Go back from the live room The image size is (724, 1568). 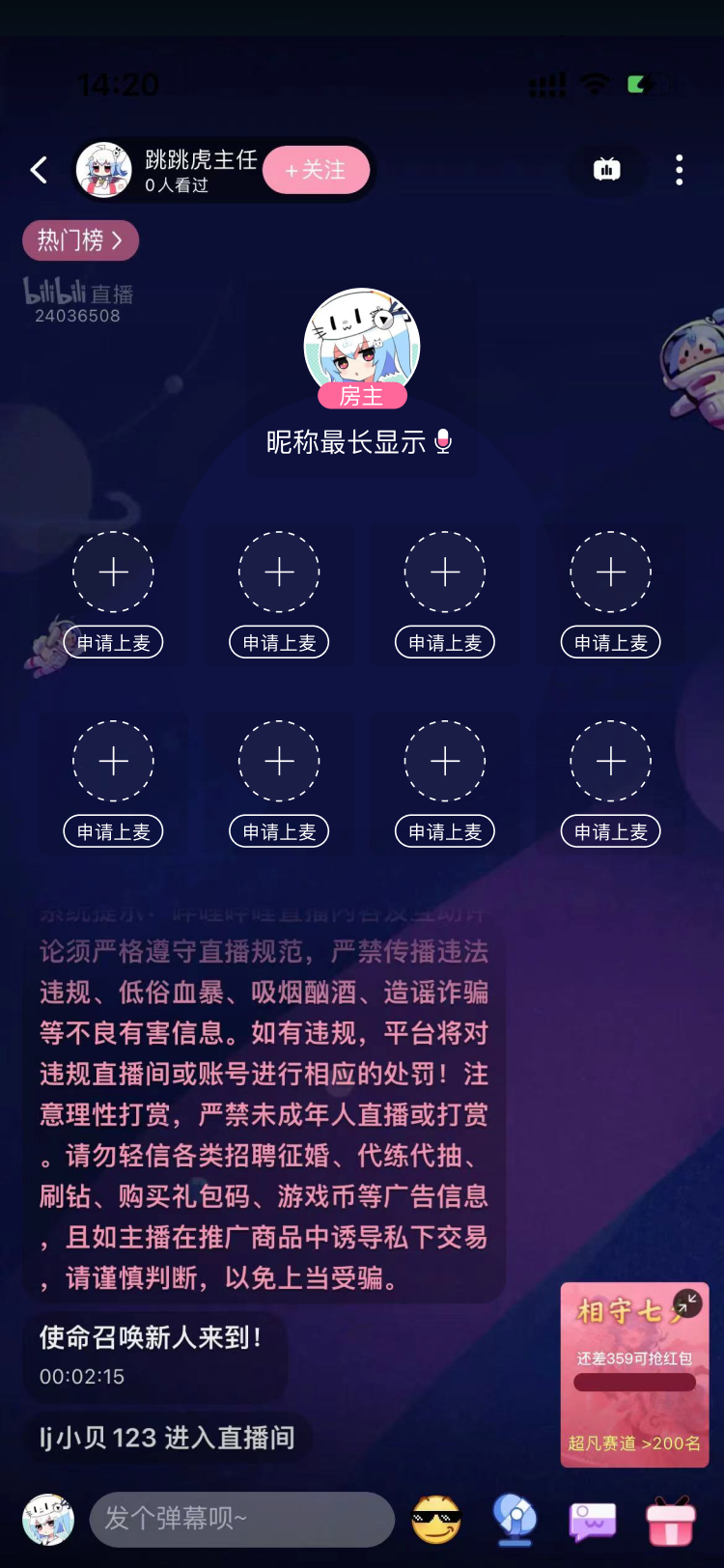(39, 171)
